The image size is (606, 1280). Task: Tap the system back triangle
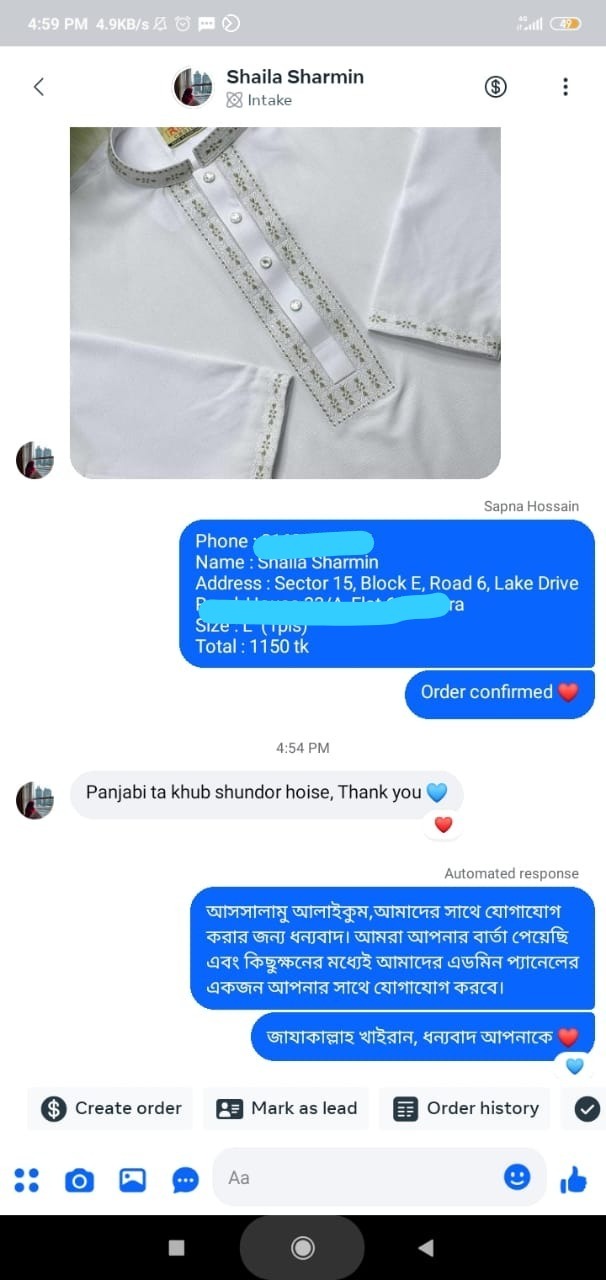[x=426, y=1247]
